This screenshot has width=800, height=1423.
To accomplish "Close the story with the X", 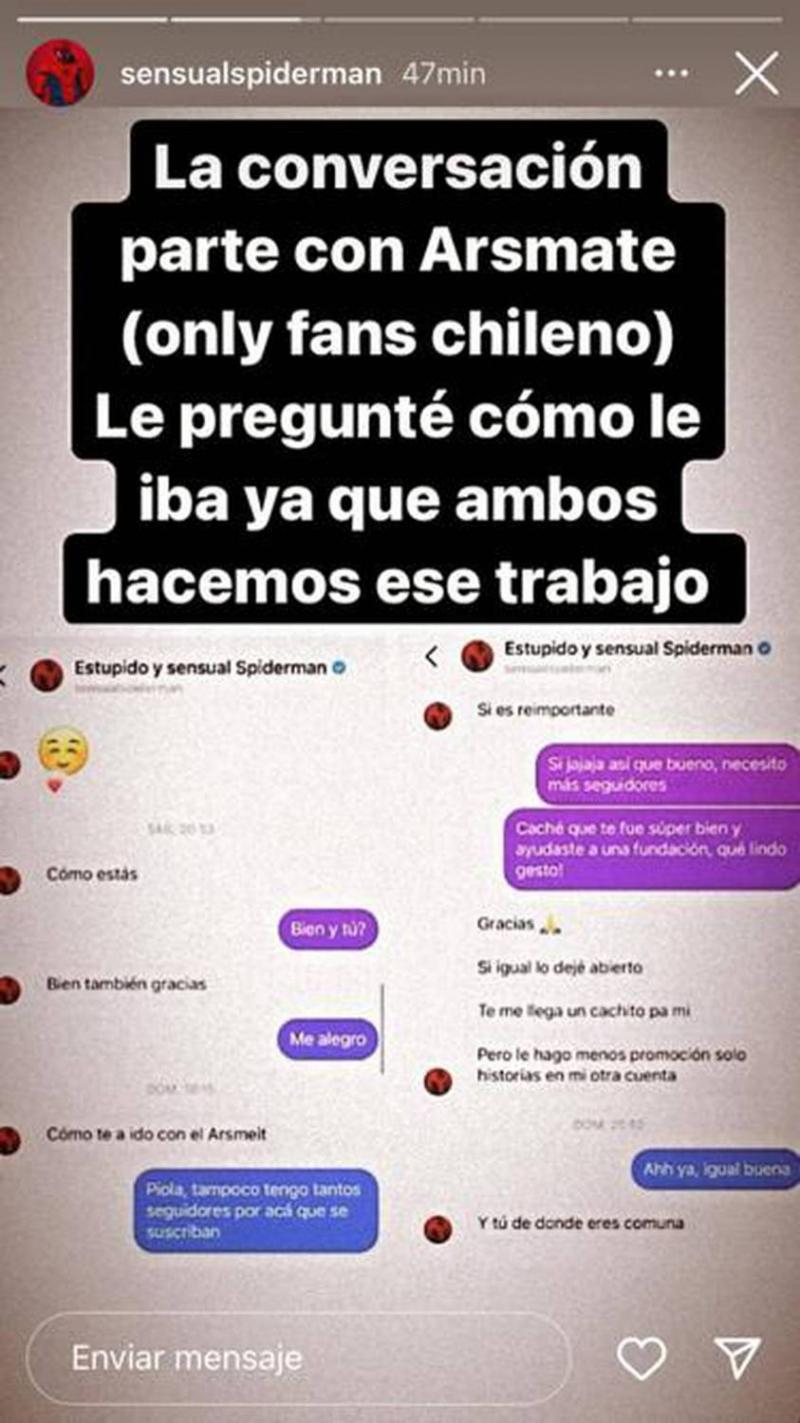I will coord(756,74).
